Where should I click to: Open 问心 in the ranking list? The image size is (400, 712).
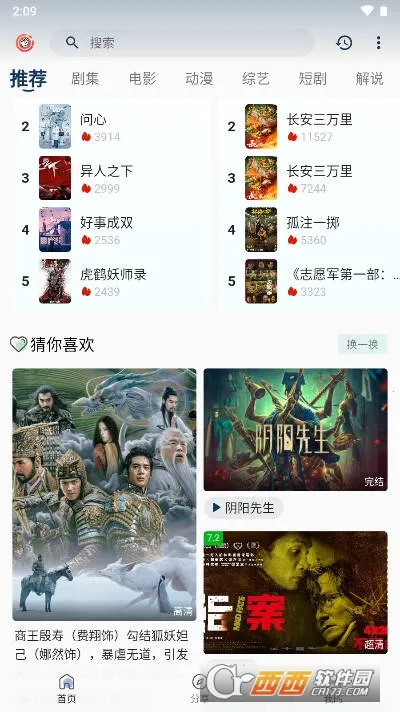113,126
